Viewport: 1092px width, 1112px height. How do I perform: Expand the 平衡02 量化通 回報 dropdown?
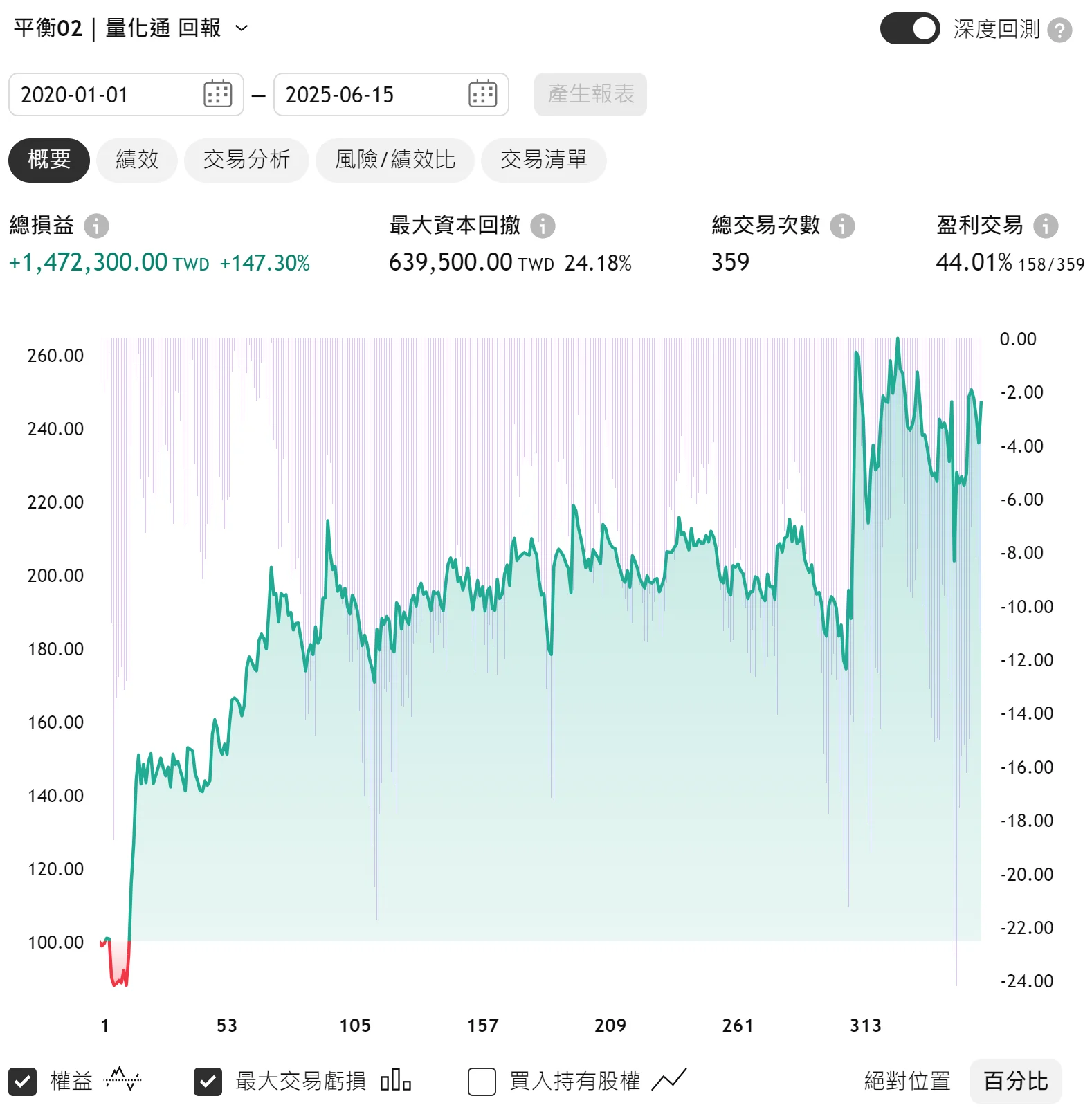click(242, 28)
